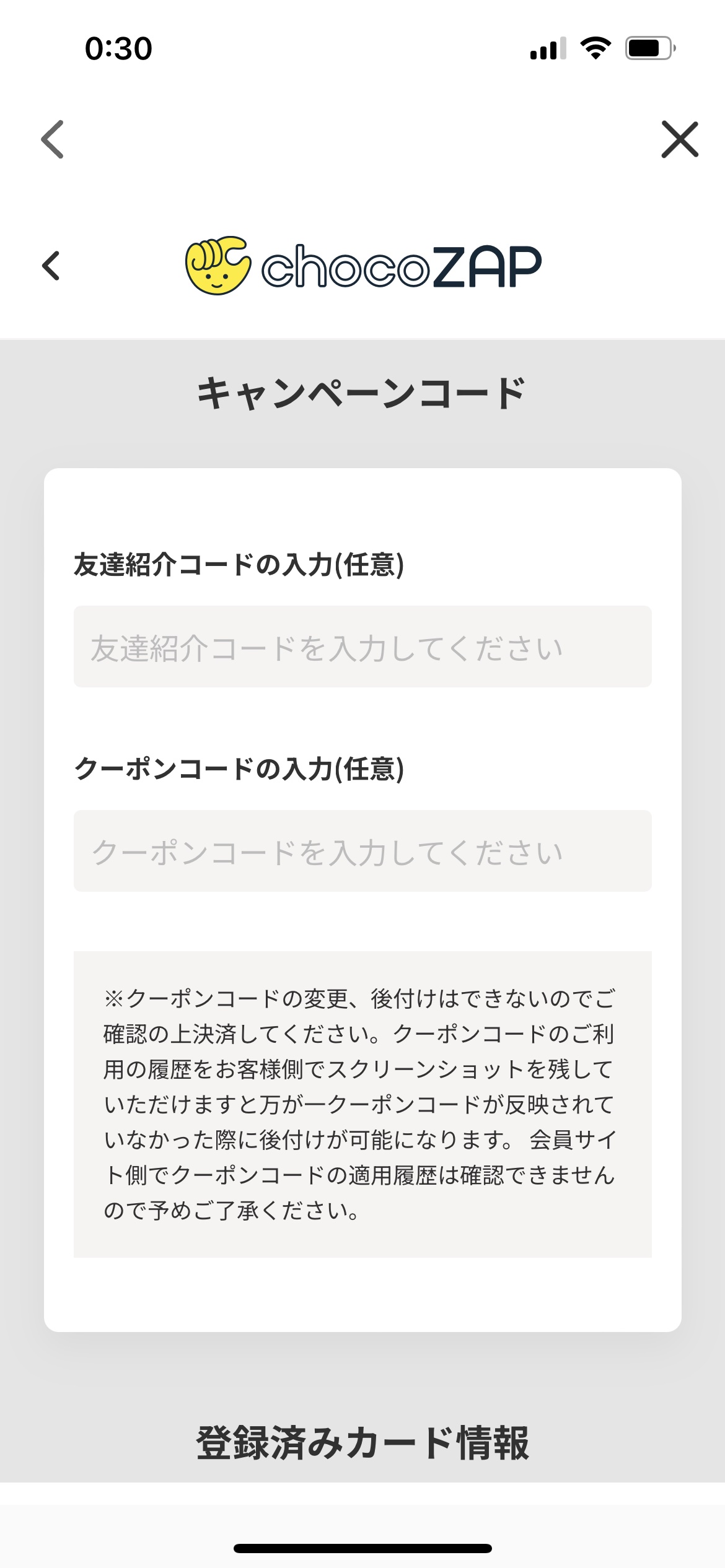Tap the gray browser back arrow
The image size is (725, 1568).
53,139
